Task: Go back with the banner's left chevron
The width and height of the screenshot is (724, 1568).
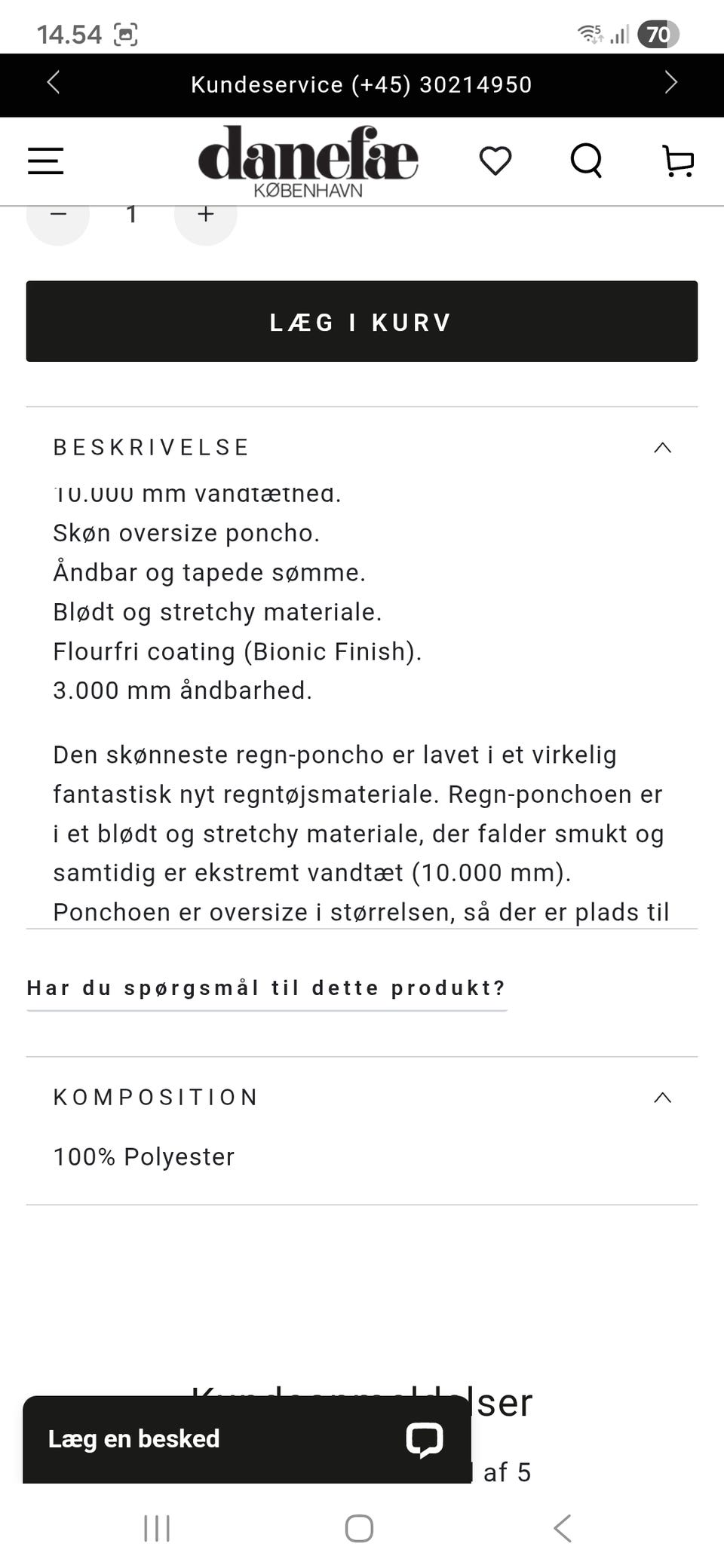Action: pyautogui.click(x=54, y=84)
